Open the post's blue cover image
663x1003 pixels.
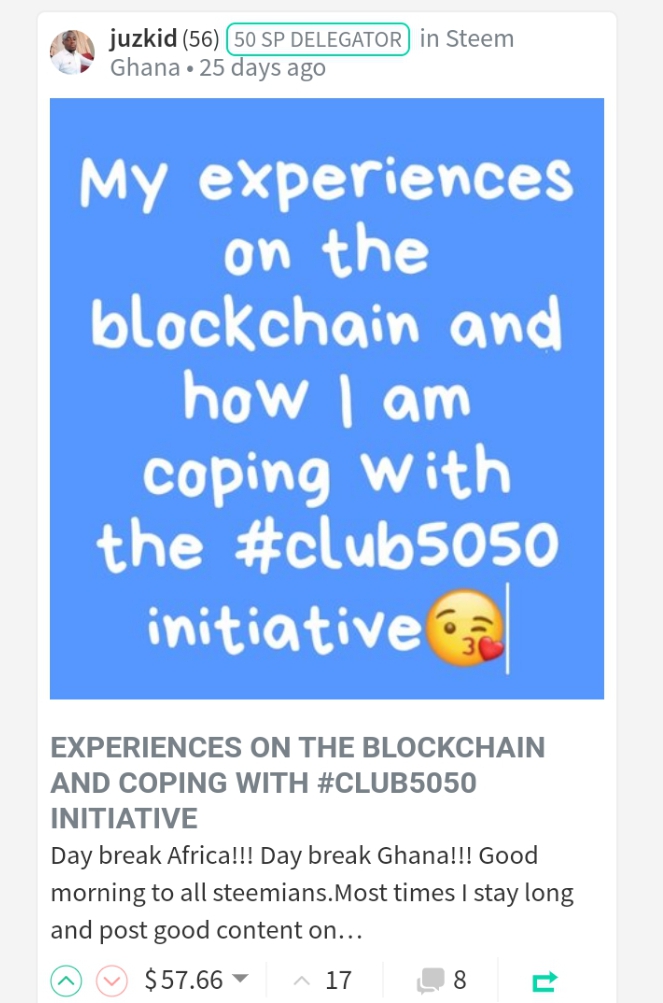[327, 399]
